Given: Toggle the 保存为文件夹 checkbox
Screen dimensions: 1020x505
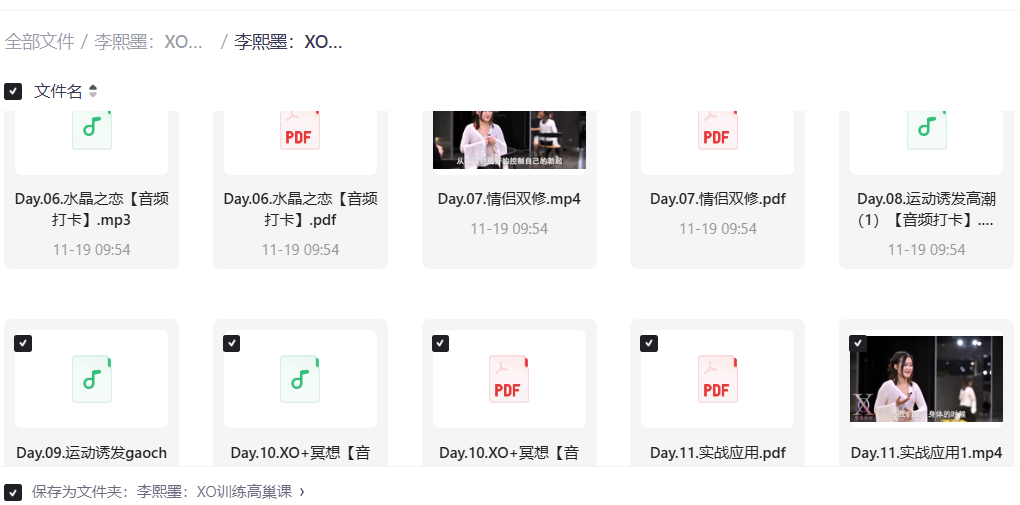Looking at the screenshot, I should pyautogui.click(x=13, y=492).
